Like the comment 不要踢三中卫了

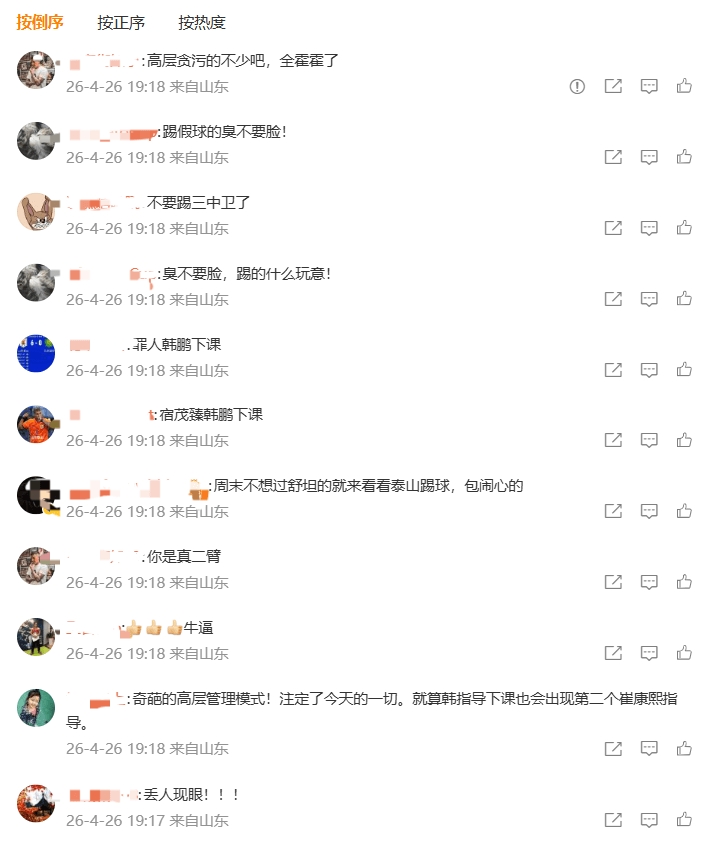684,228
